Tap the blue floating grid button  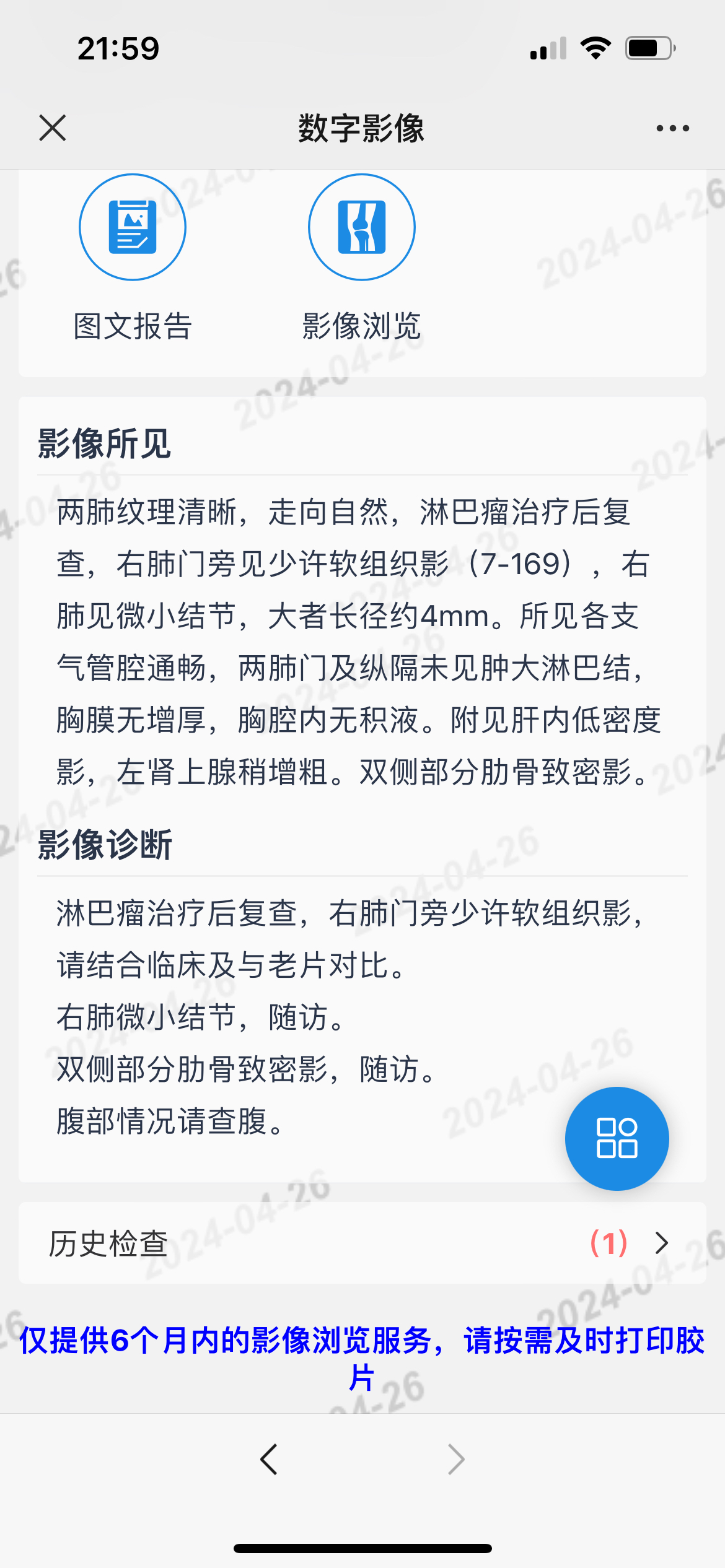617,1138
